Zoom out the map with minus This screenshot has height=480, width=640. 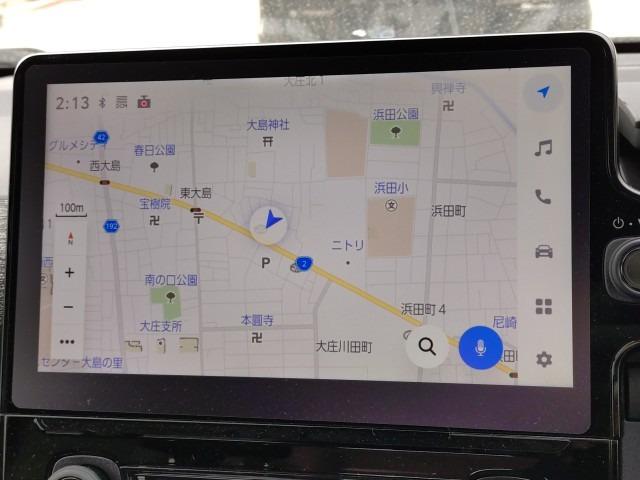pos(69,306)
